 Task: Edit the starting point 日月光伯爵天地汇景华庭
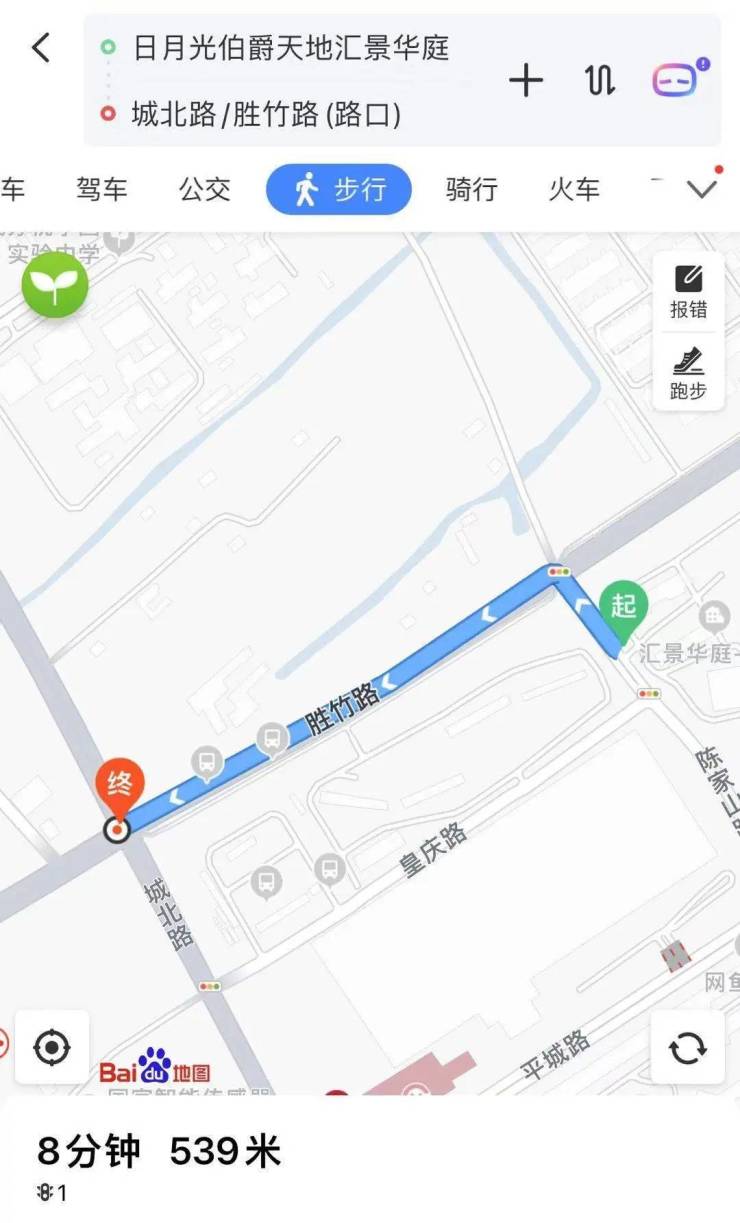(x=290, y=48)
